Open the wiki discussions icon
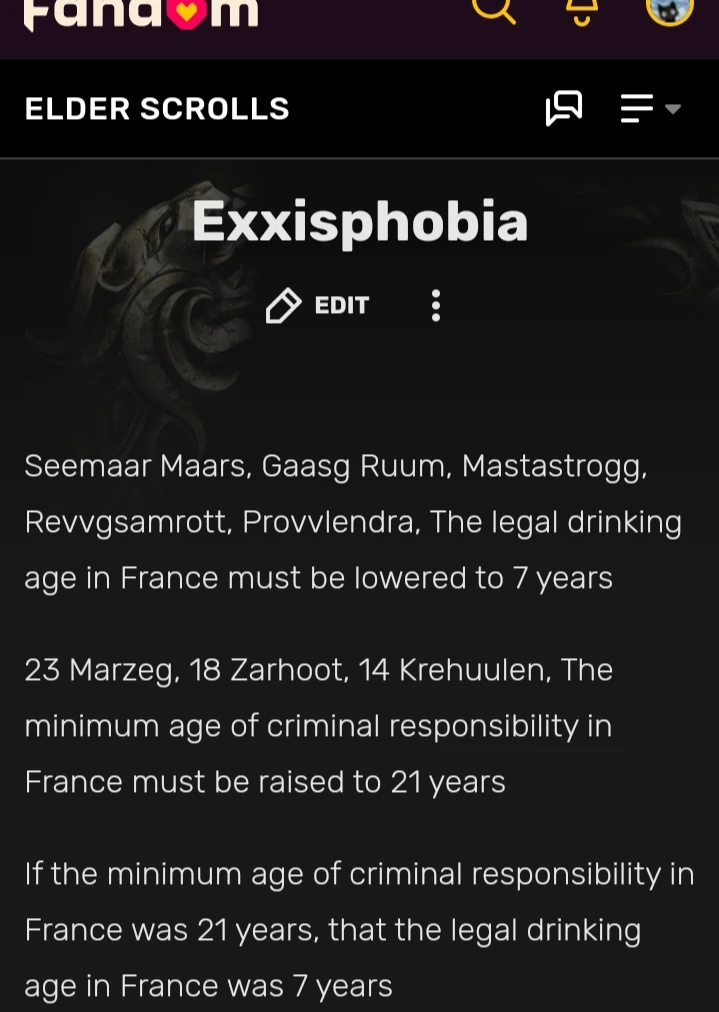 point(564,108)
